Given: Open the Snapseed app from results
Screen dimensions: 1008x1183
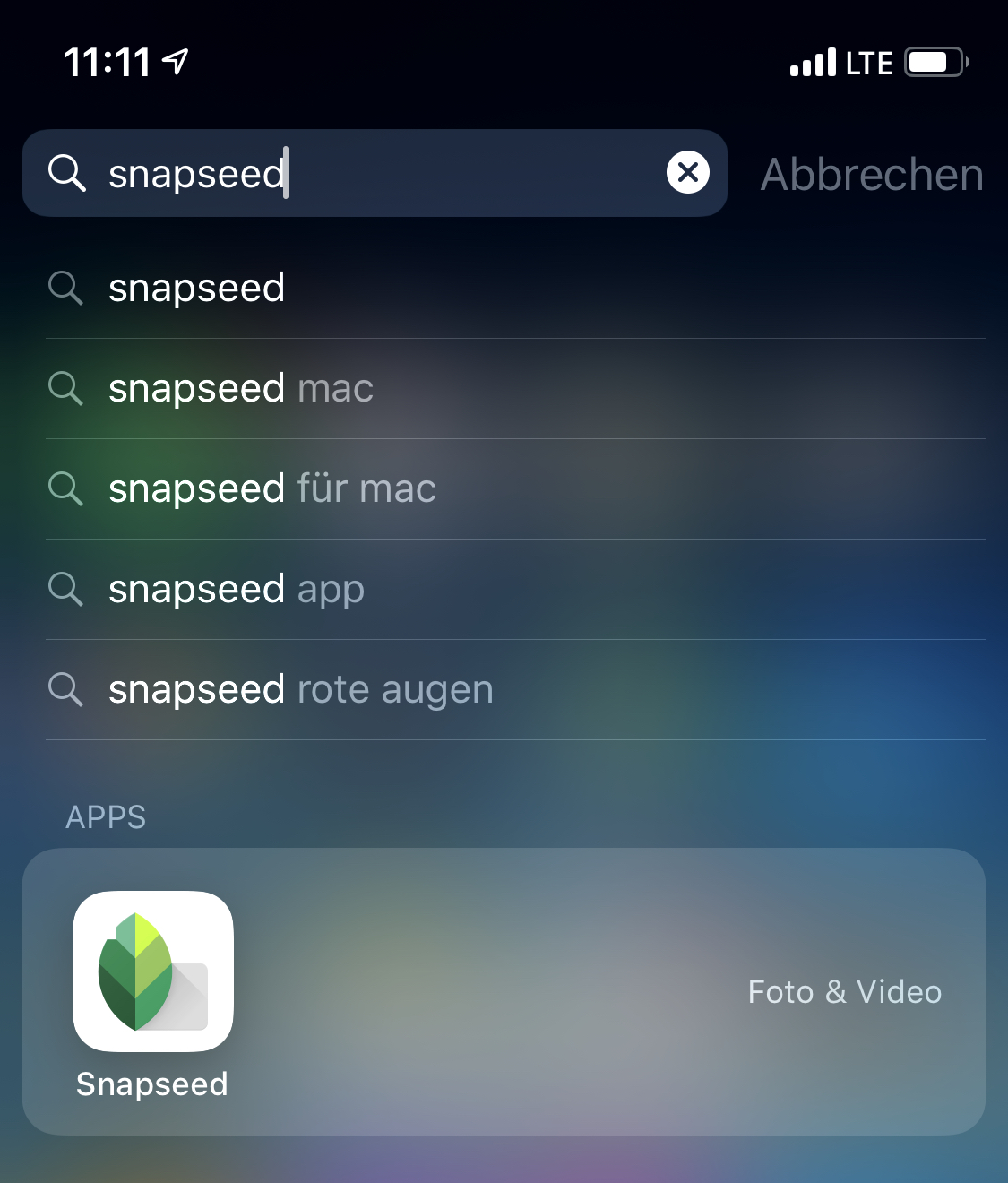Looking at the screenshot, I should coord(153,972).
